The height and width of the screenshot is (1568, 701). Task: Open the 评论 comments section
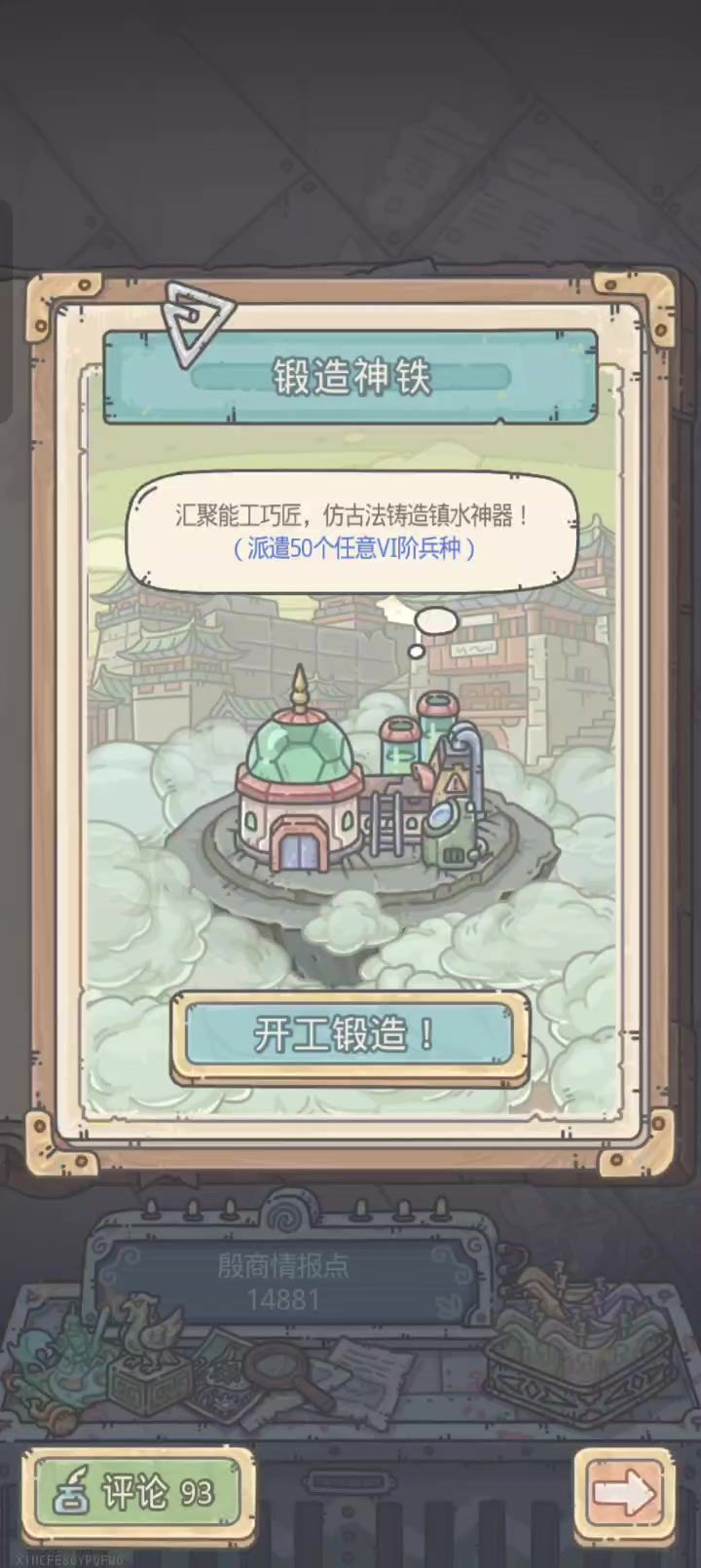[138, 1492]
